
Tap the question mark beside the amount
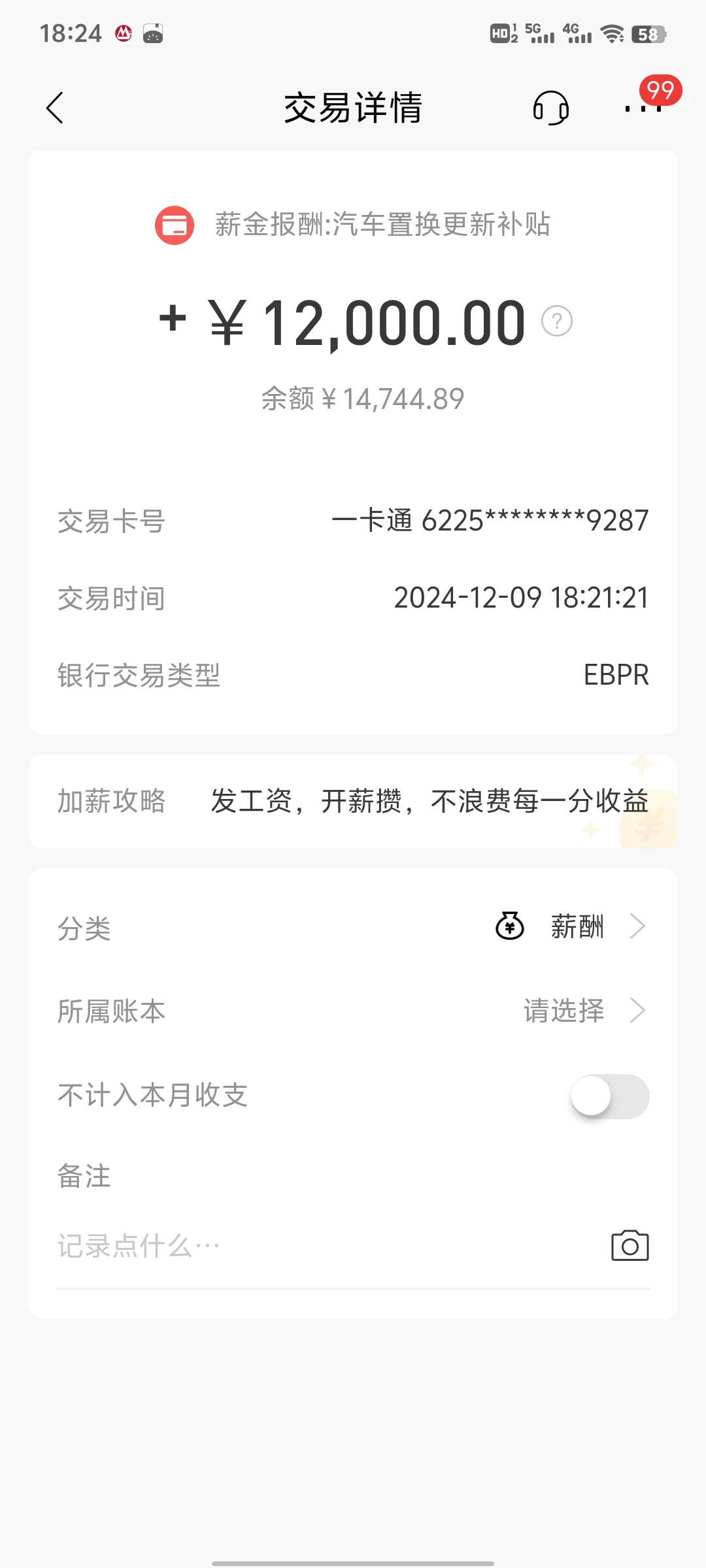pos(557,321)
